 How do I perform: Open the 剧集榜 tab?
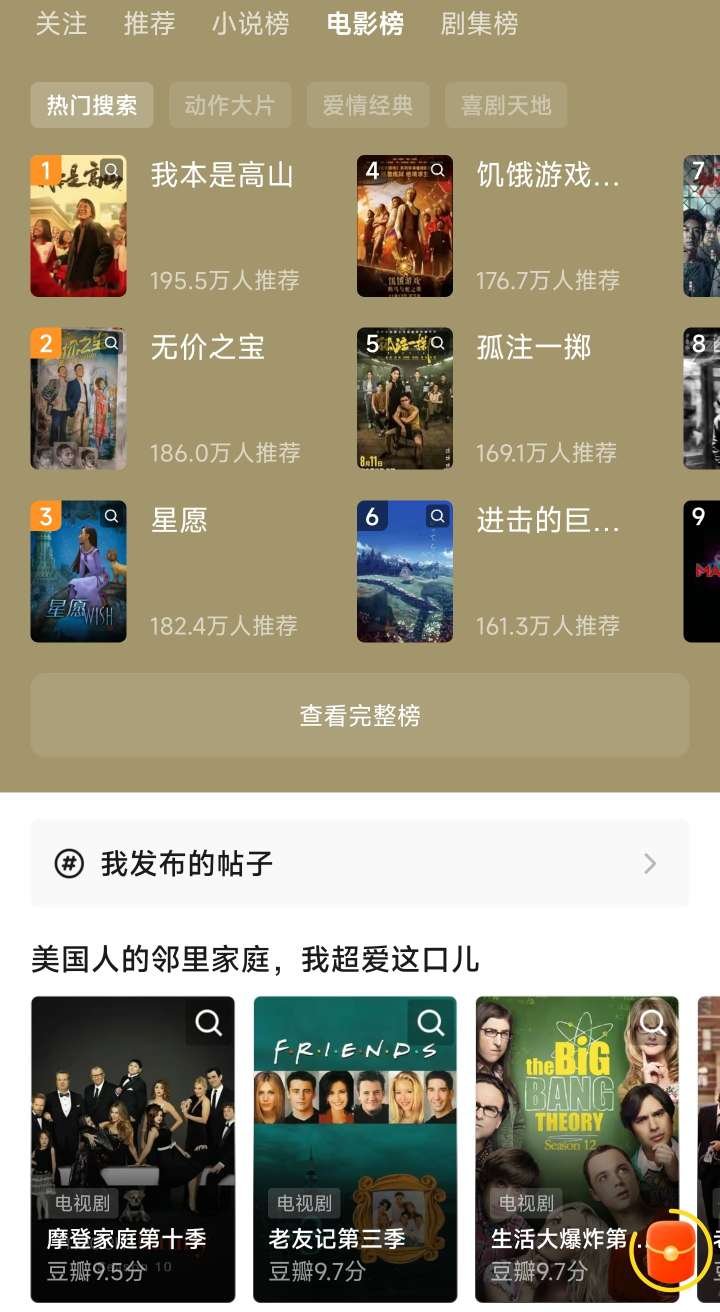coord(479,24)
